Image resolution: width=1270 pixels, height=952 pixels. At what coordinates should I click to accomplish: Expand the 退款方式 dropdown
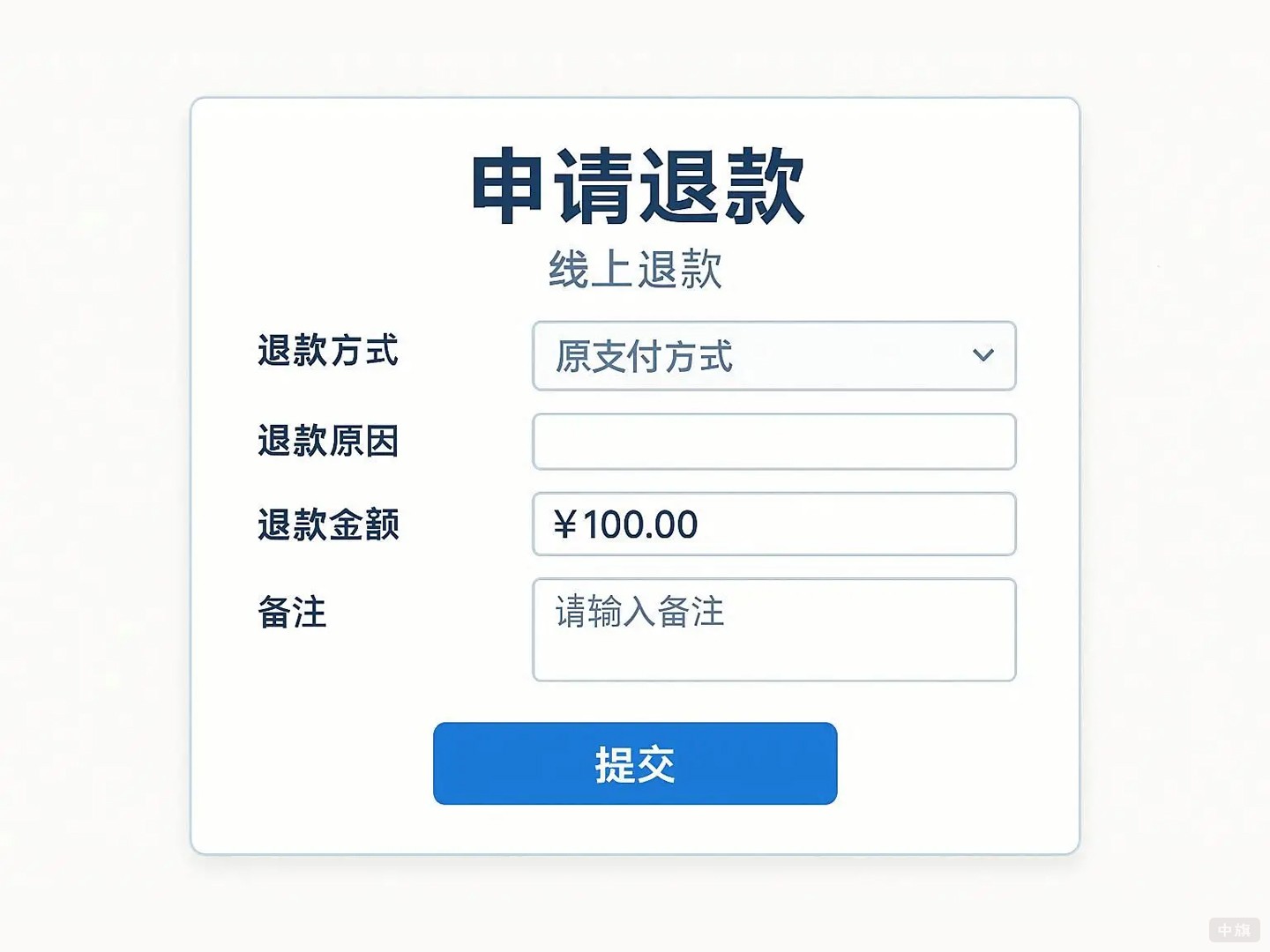click(773, 356)
